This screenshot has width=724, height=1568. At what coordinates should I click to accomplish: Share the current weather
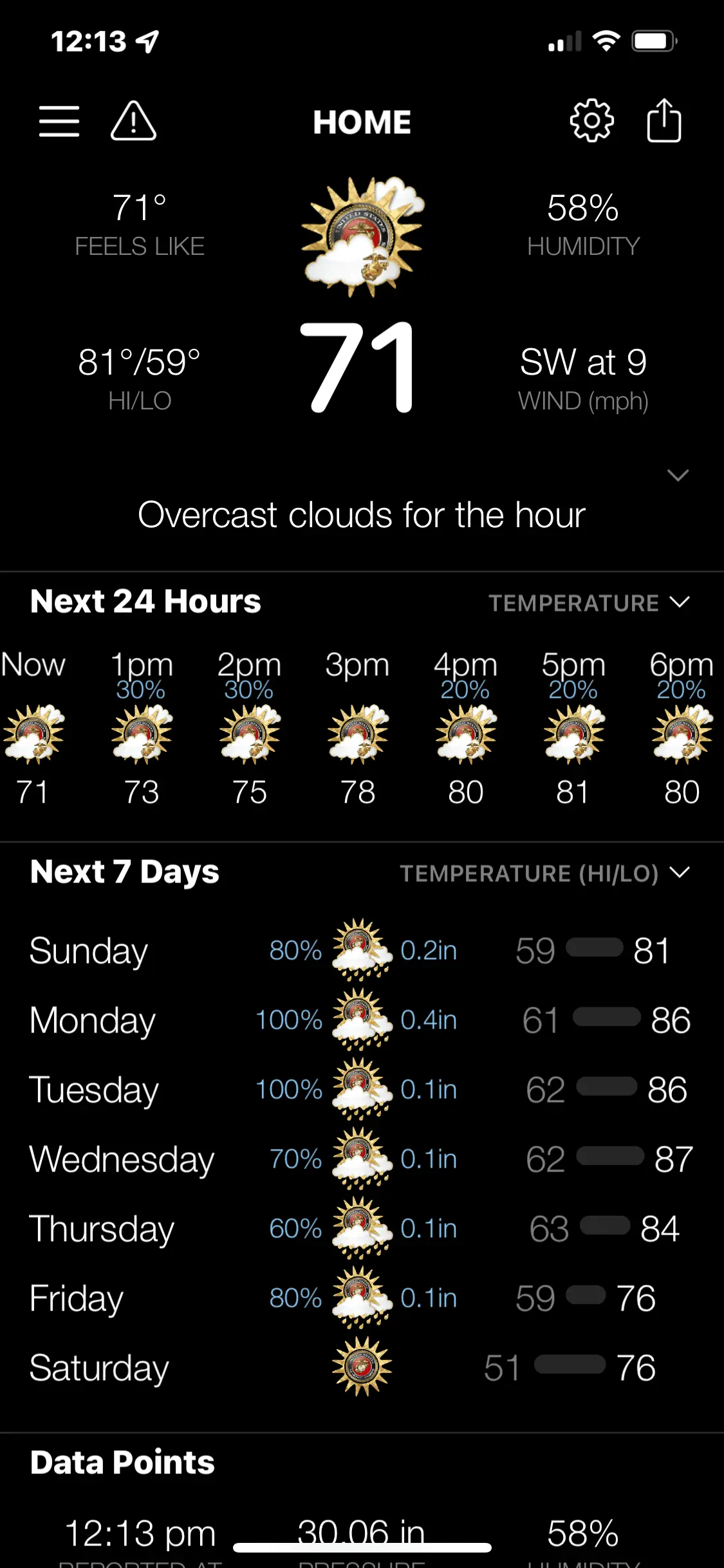[664, 121]
